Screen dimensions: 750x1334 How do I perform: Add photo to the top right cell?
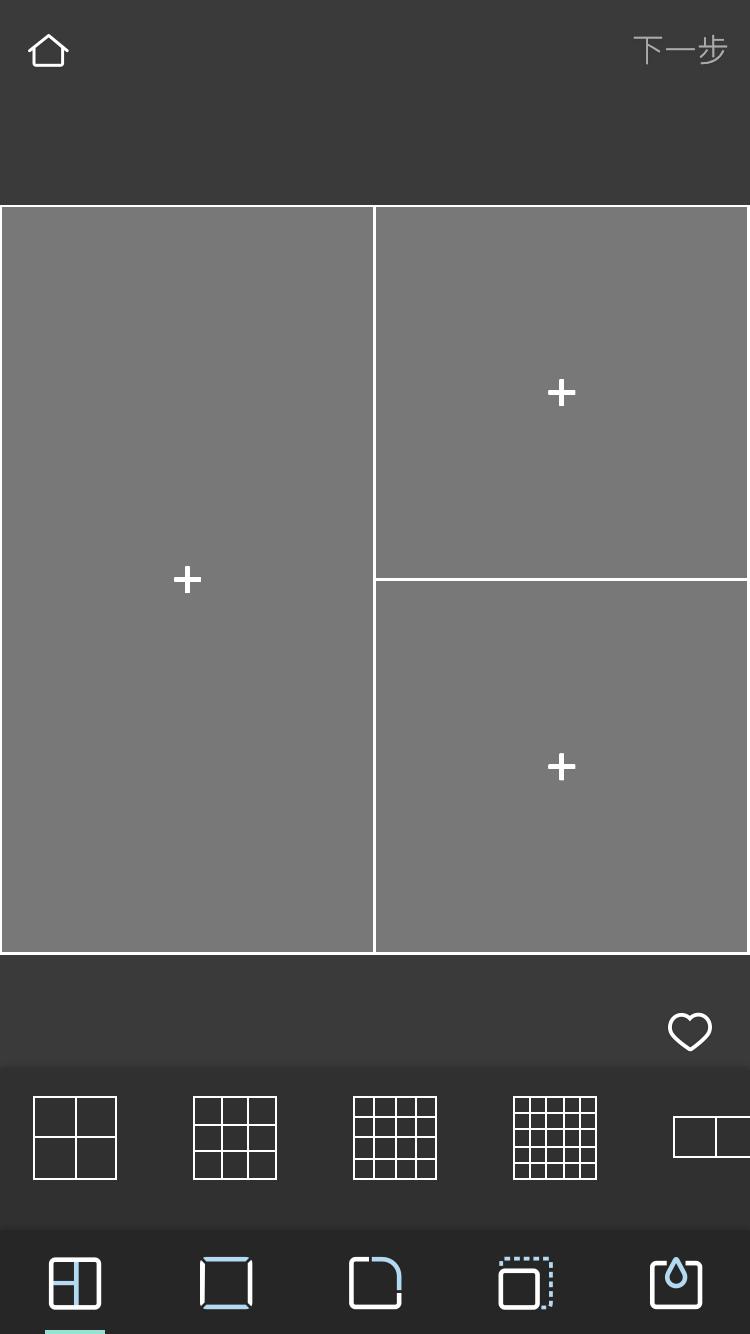click(561, 392)
